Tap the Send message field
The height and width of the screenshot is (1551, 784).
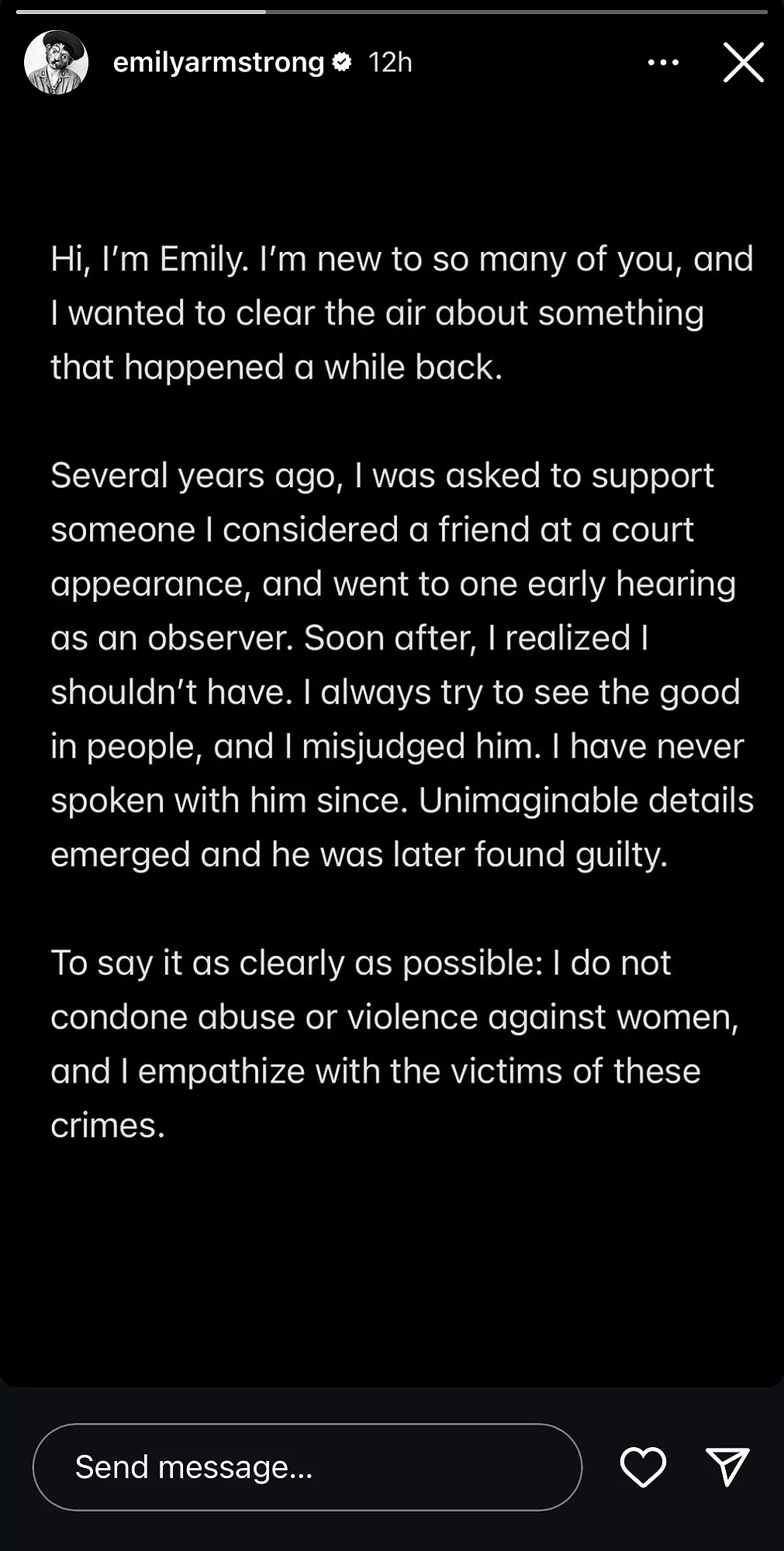pos(307,1466)
